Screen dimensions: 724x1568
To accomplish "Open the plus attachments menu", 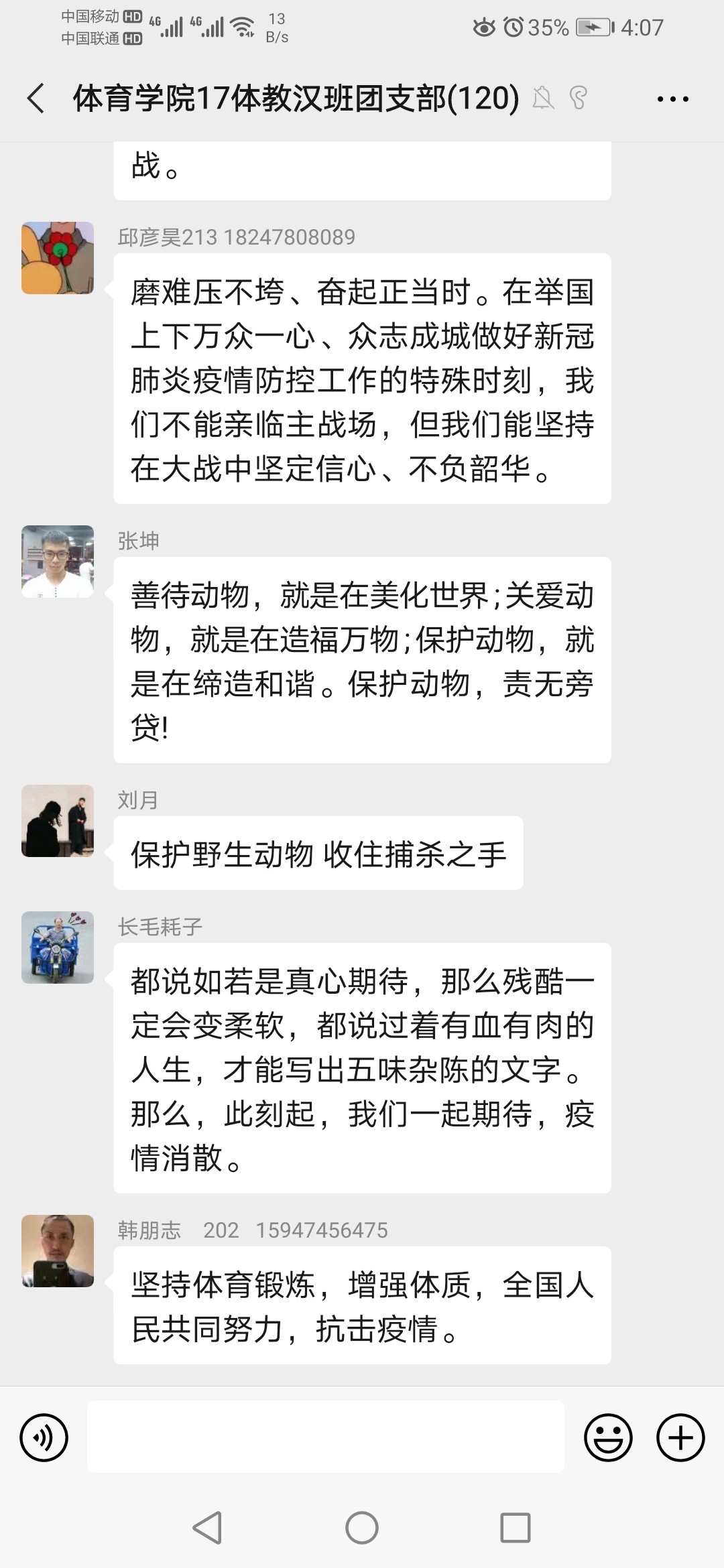I will point(680,1437).
